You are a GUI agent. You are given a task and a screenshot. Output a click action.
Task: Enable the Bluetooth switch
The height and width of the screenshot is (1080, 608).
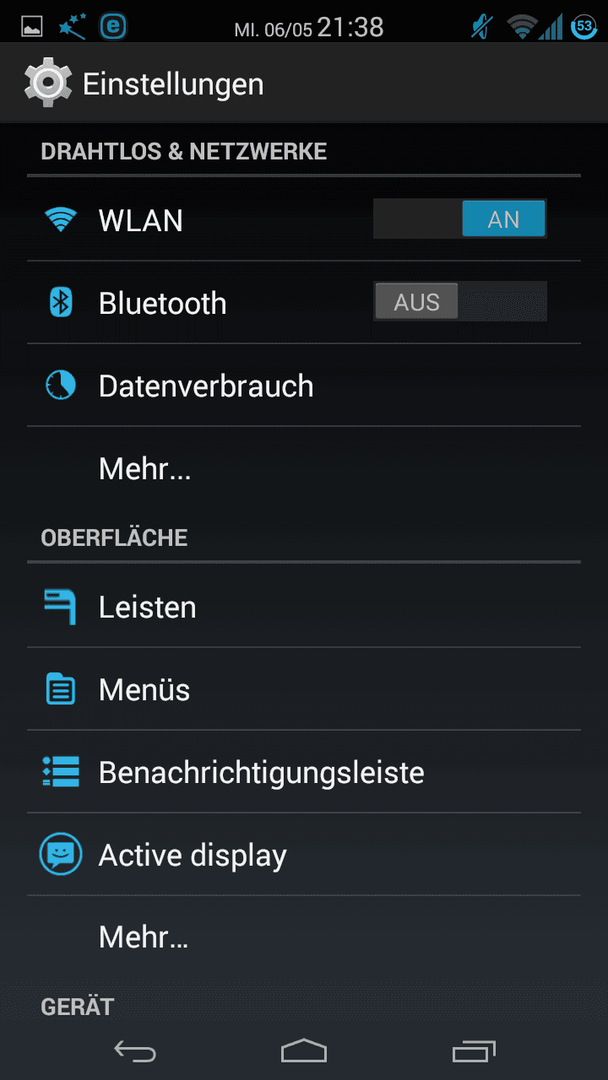460,302
